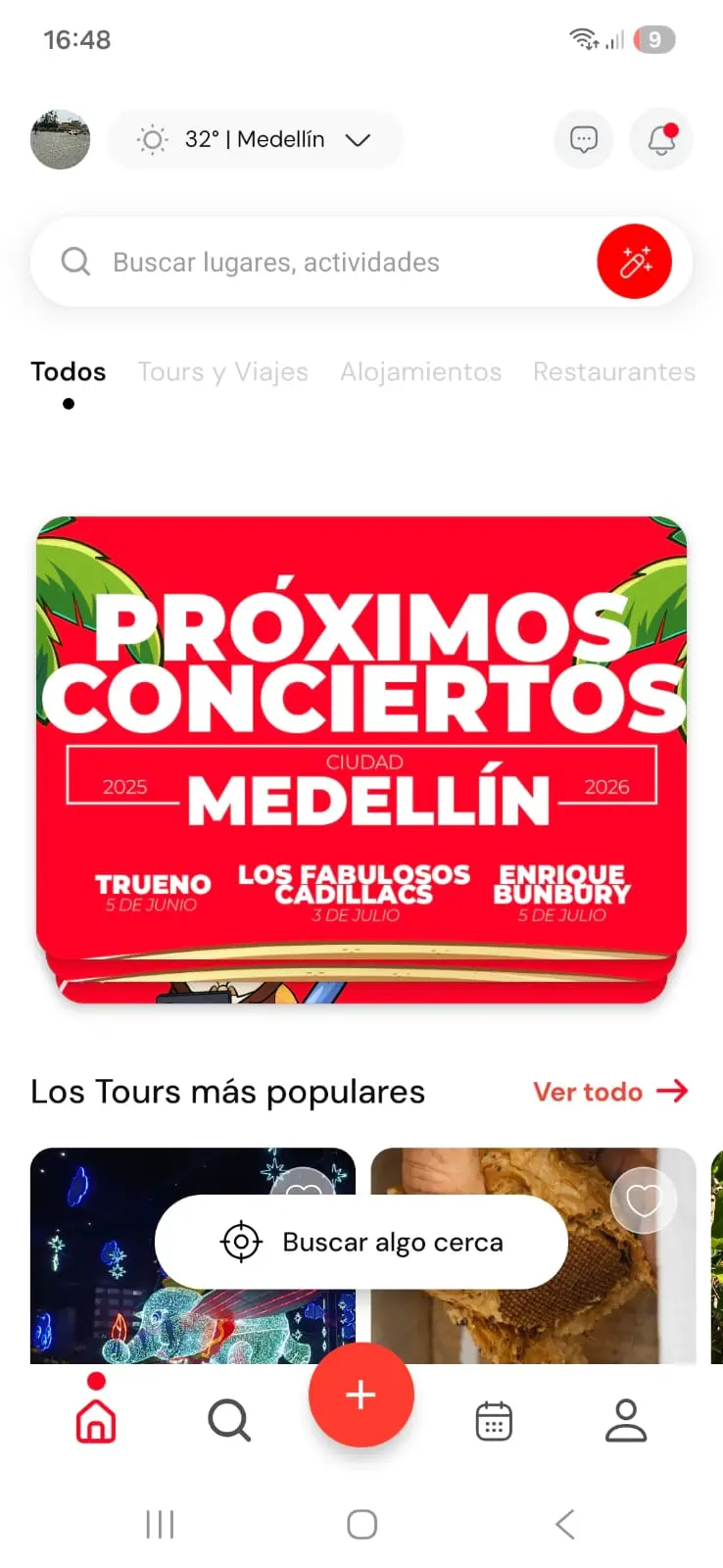Viewport: 723px width, 1568px height.
Task: Tap the back chevron in the navigation bar
Action: (563, 1524)
